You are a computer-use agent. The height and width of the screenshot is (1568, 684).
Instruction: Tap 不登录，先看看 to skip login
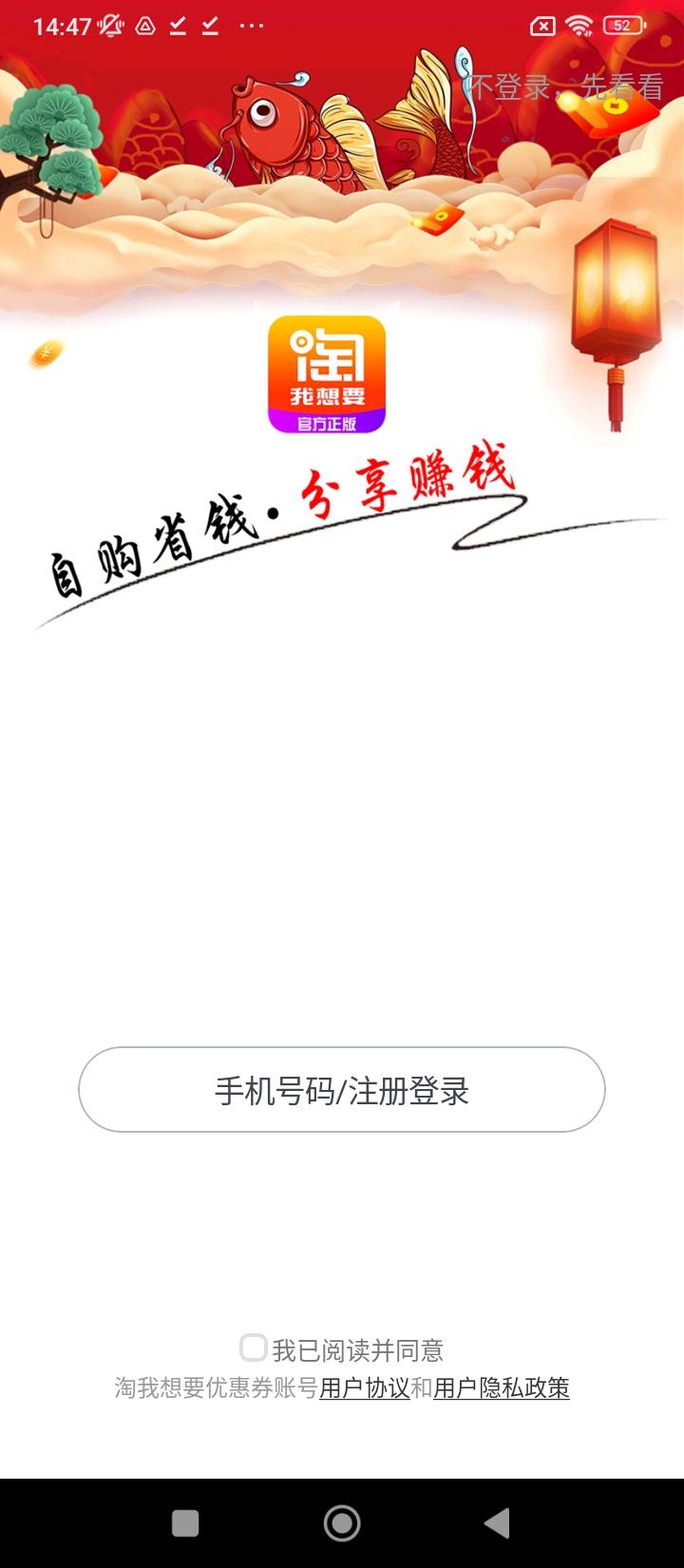pyautogui.click(x=565, y=86)
